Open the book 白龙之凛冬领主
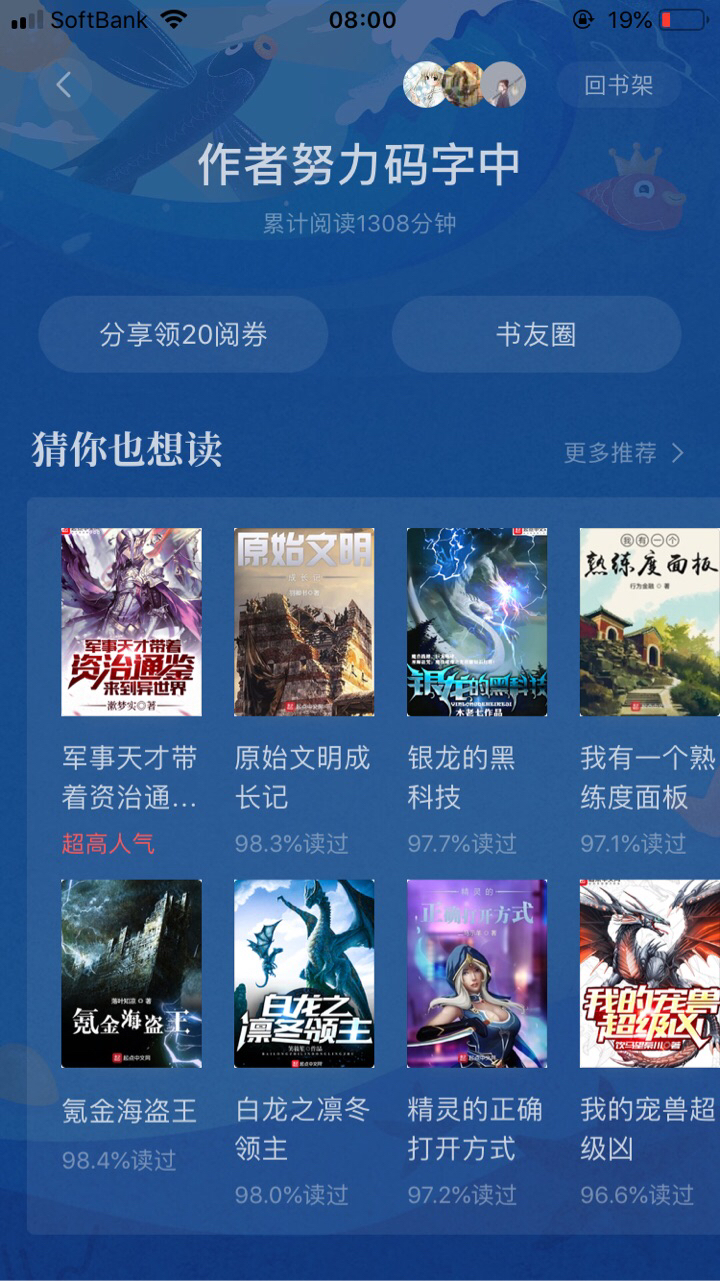 point(304,974)
